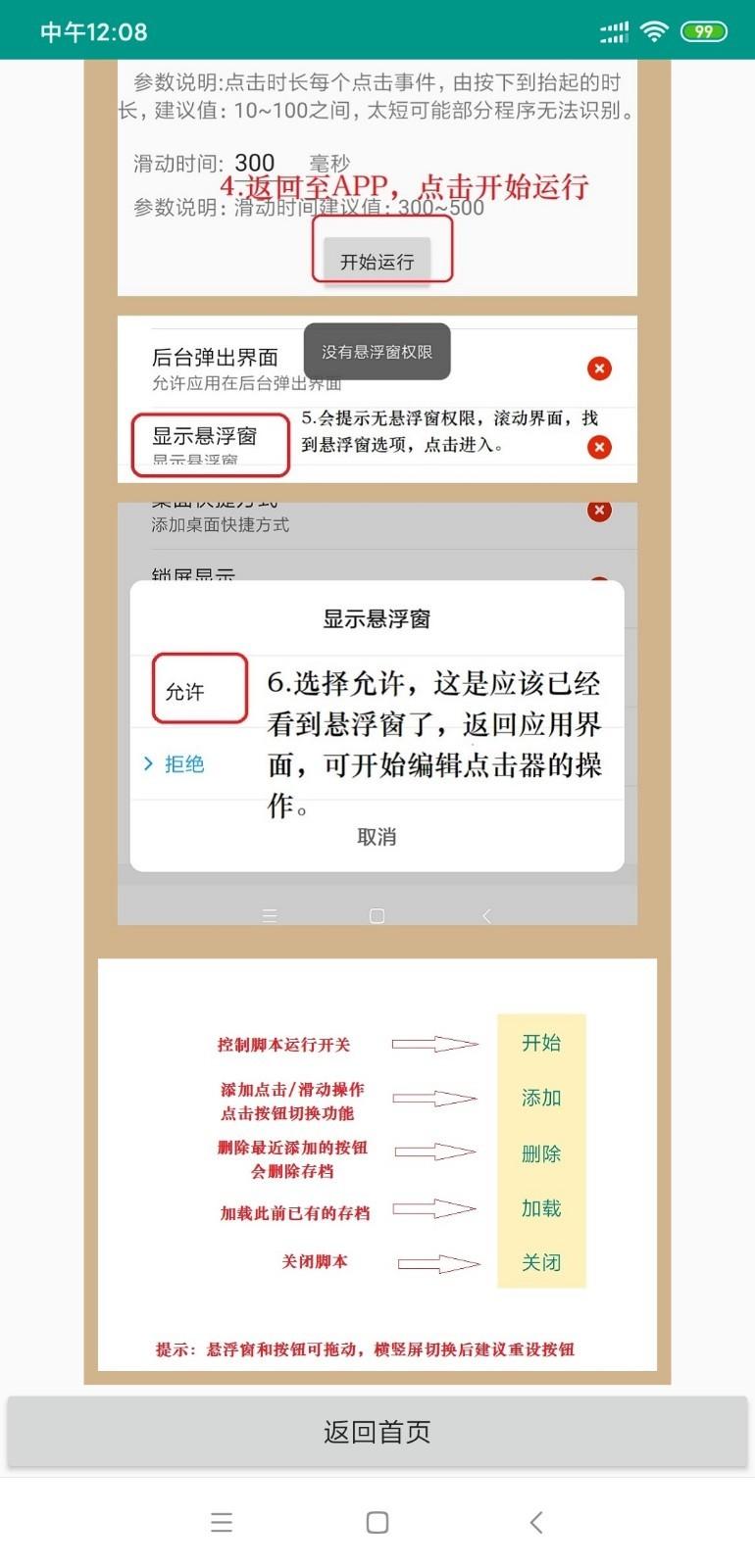Open the system home button
This screenshot has width=755, height=1568.
point(377,1522)
